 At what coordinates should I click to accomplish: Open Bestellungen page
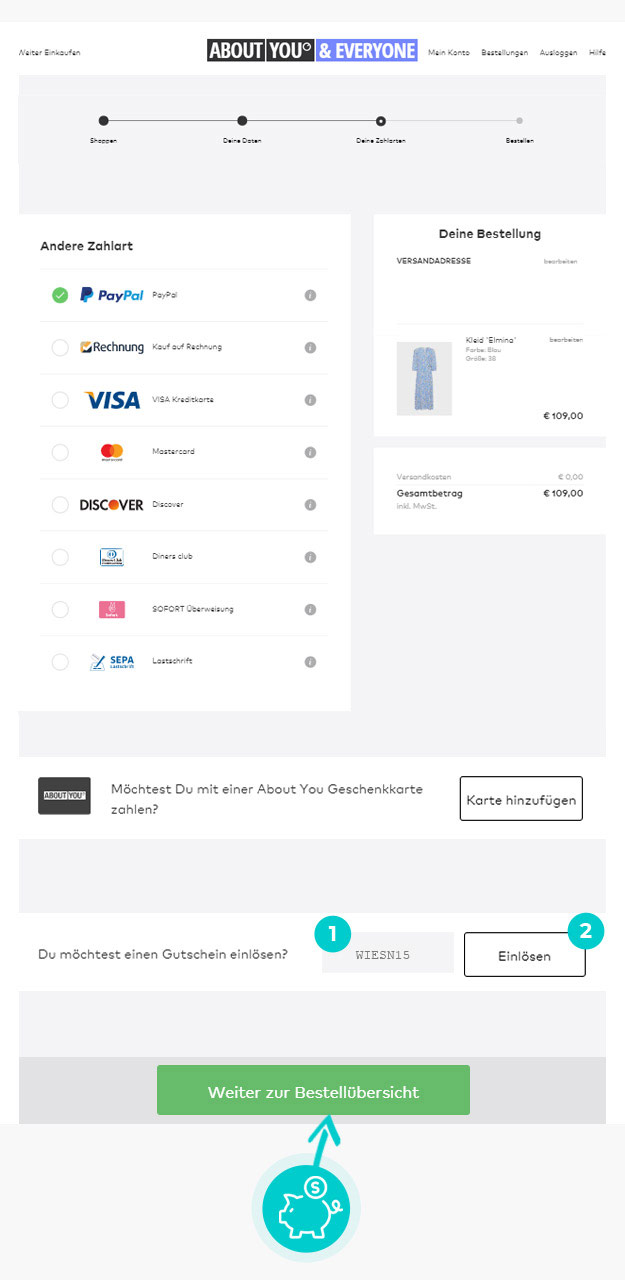point(504,52)
